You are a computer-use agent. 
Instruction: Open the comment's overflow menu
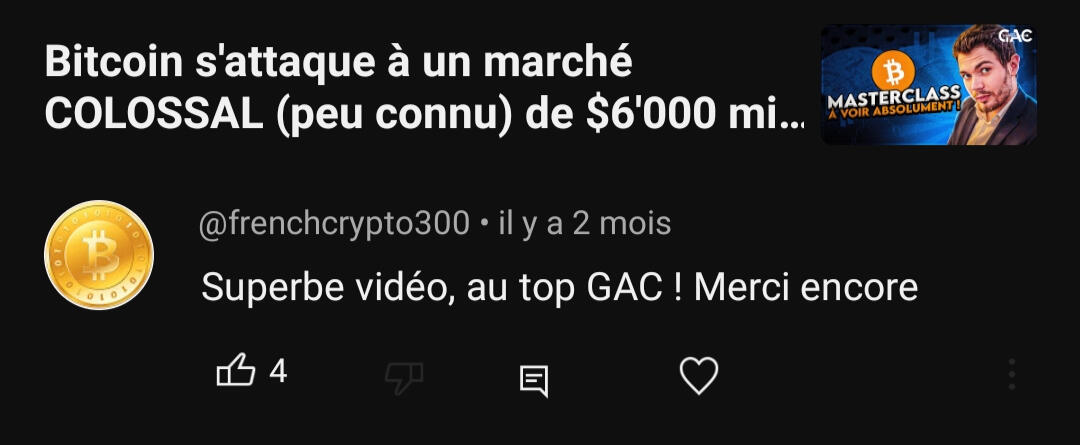pos(1012,374)
